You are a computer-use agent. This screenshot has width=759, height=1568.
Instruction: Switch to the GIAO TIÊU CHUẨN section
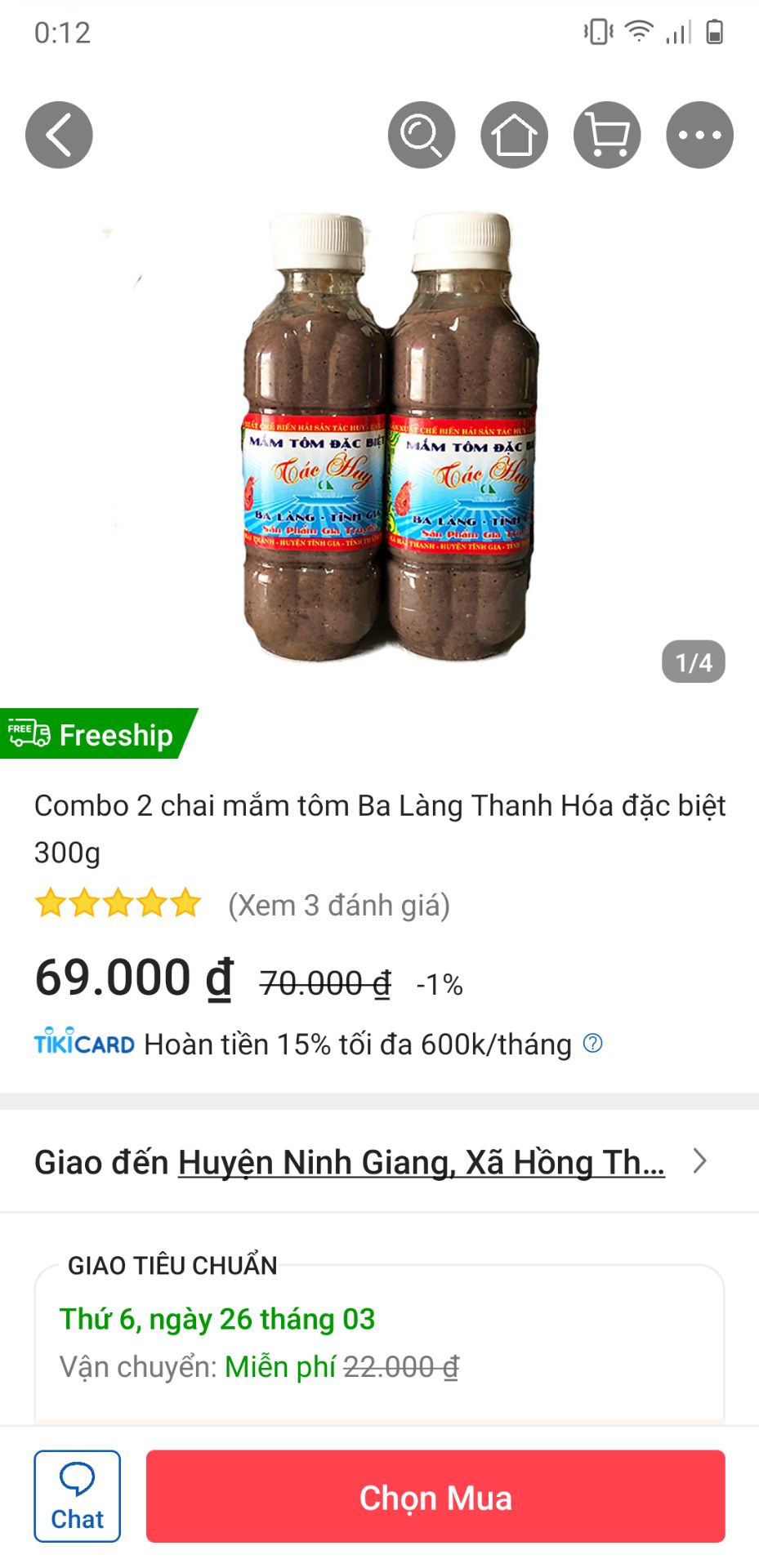point(172,1265)
